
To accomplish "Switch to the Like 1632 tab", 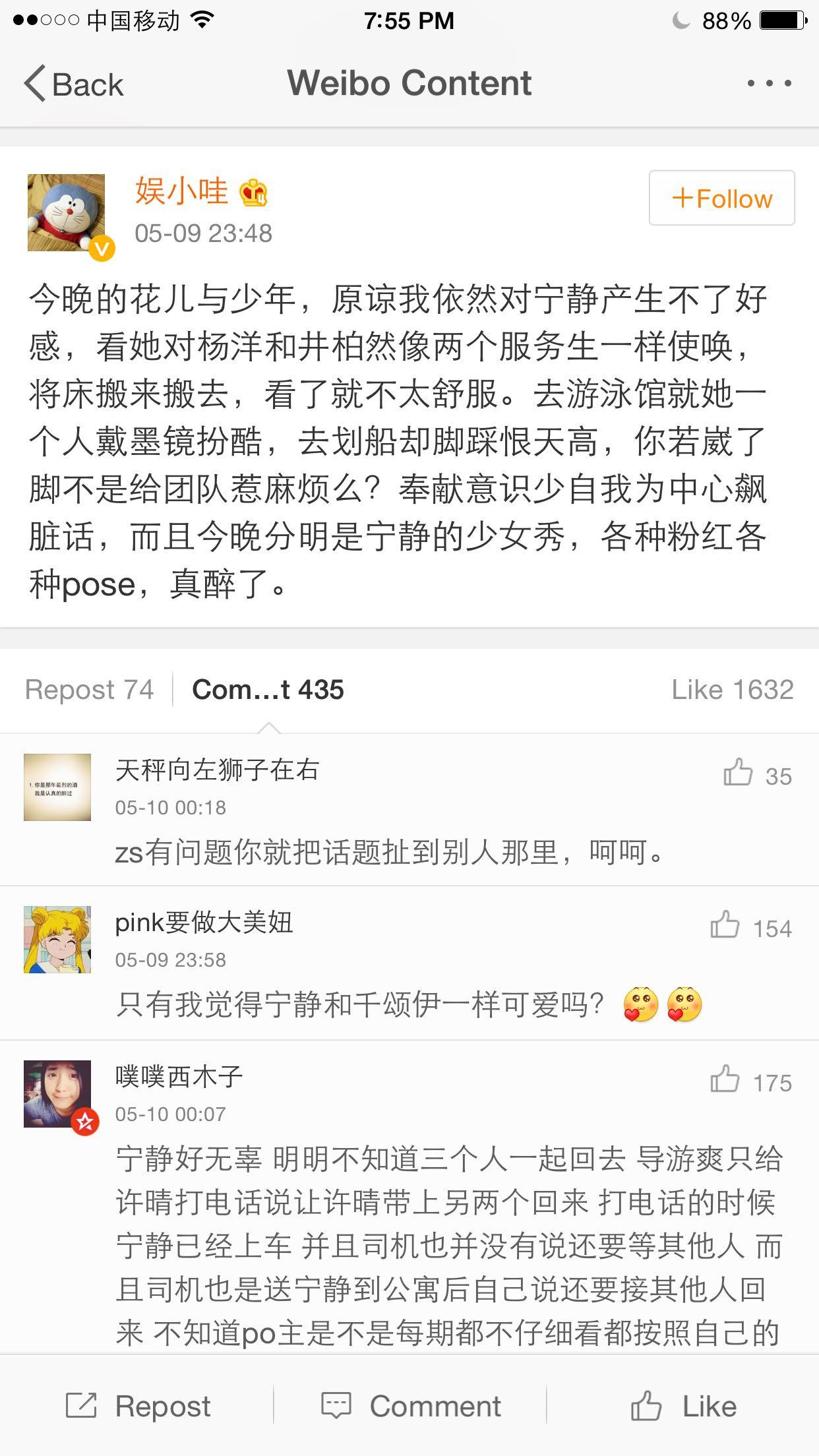I will tap(732, 690).
